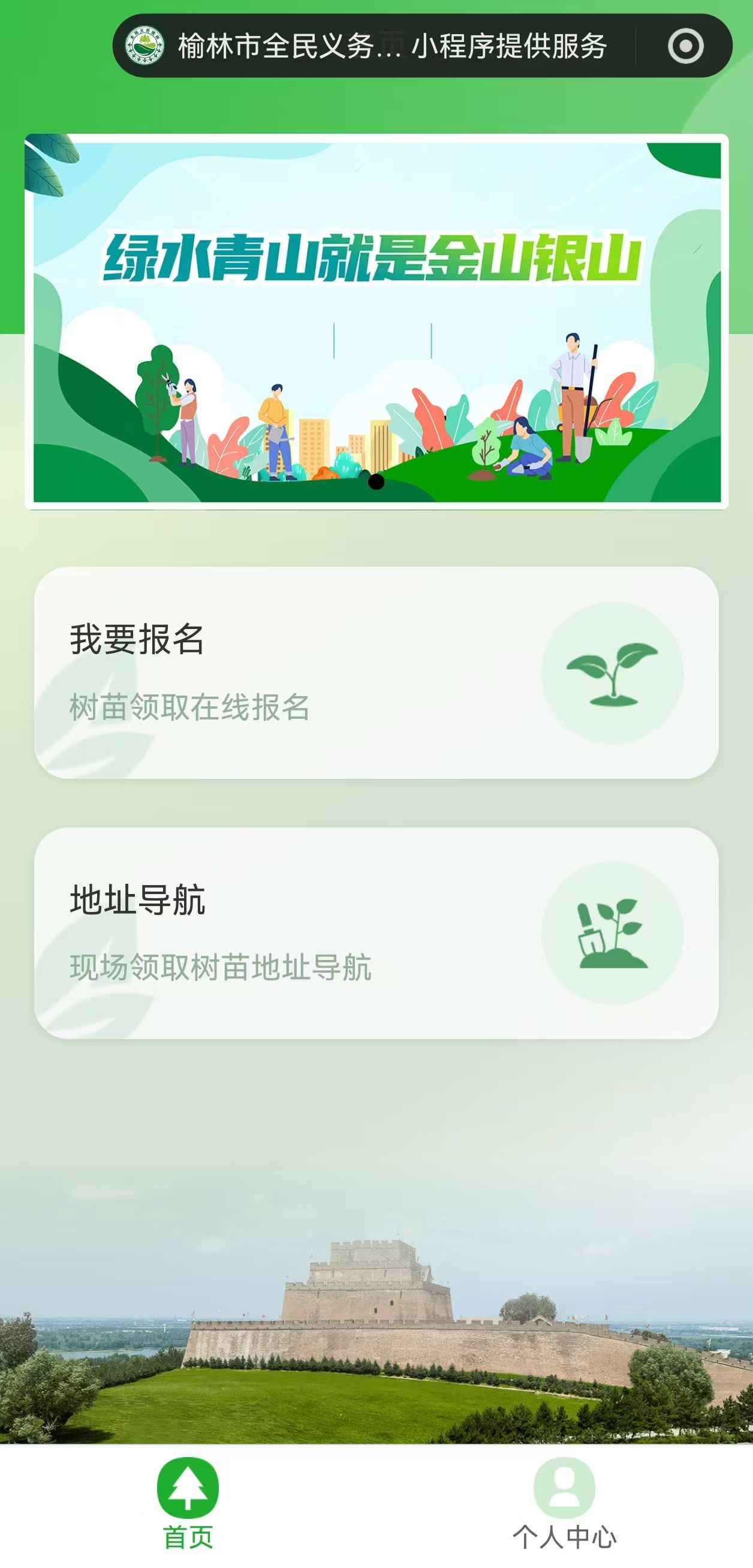This screenshot has height=1568, width=753.
Task: Close the mini program via the circle button
Action: [x=685, y=46]
